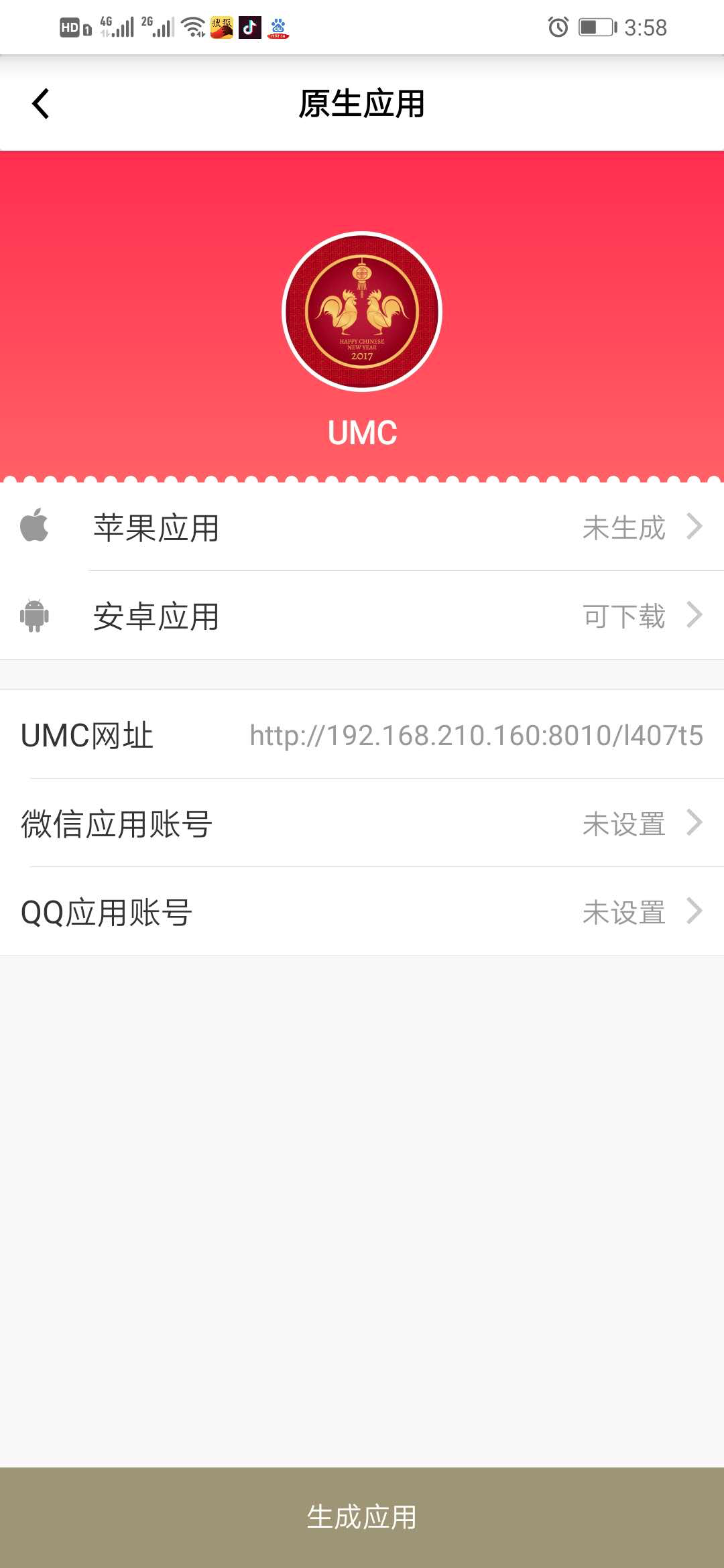Viewport: 724px width, 1568px height.
Task: Click the Baidu icon in the status bar
Action: click(278, 27)
